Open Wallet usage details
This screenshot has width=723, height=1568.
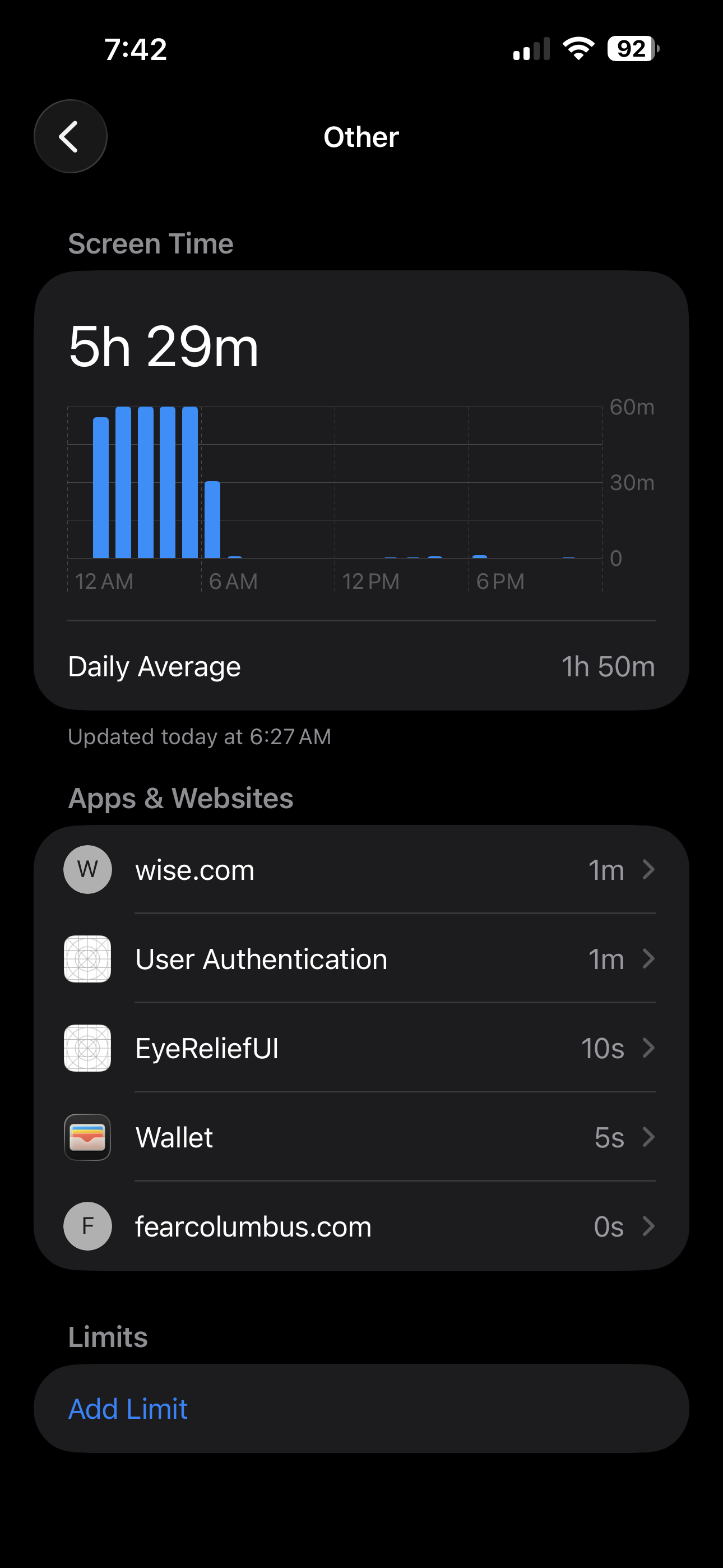pyautogui.click(x=361, y=1137)
